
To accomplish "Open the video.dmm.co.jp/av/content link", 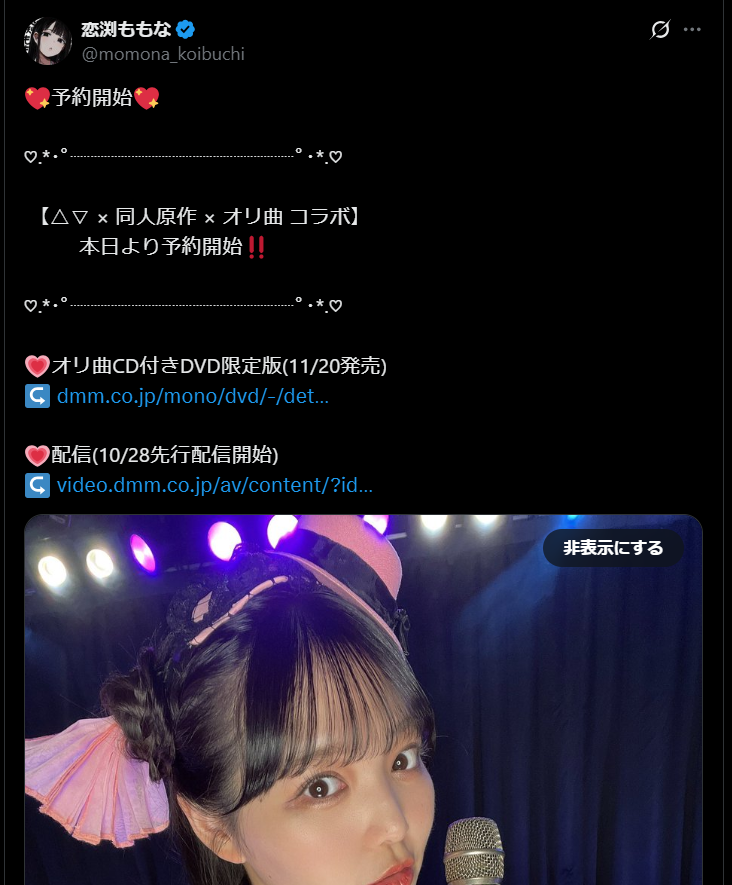I will tap(214, 486).
